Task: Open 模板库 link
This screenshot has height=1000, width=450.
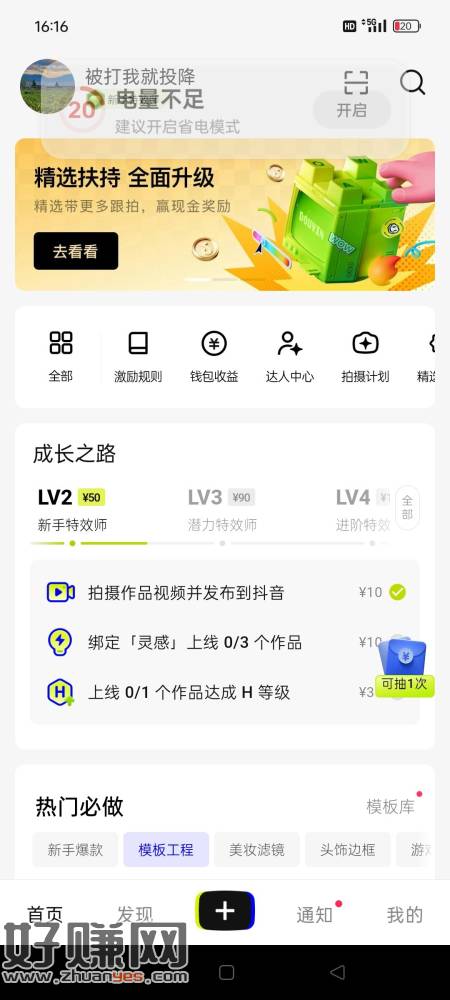Action: (390, 806)
